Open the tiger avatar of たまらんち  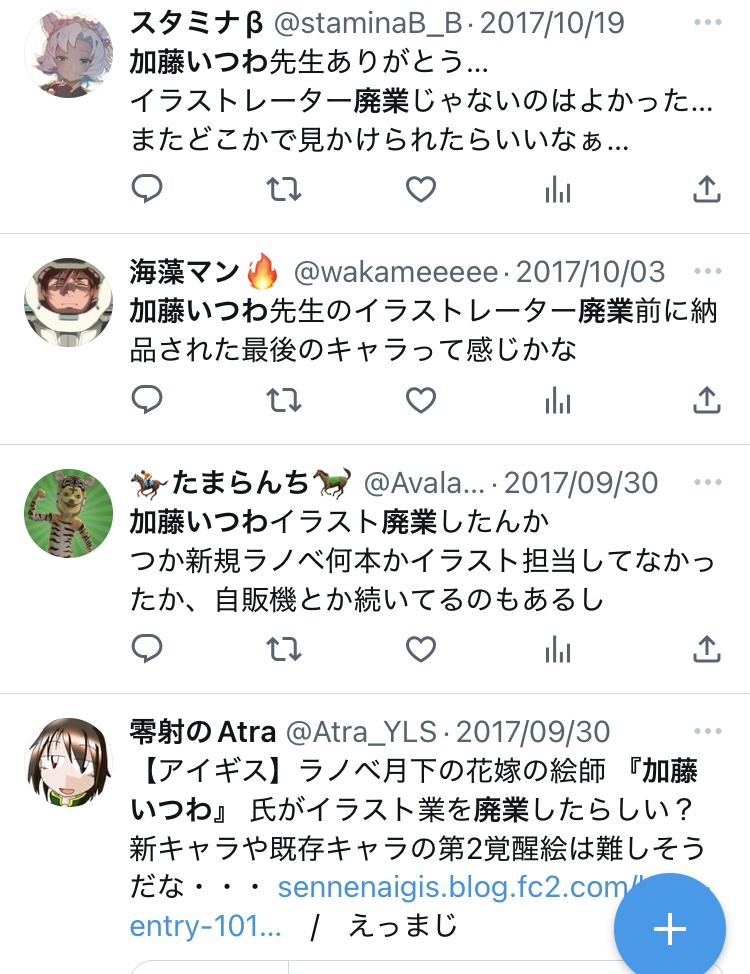[68, 513]
